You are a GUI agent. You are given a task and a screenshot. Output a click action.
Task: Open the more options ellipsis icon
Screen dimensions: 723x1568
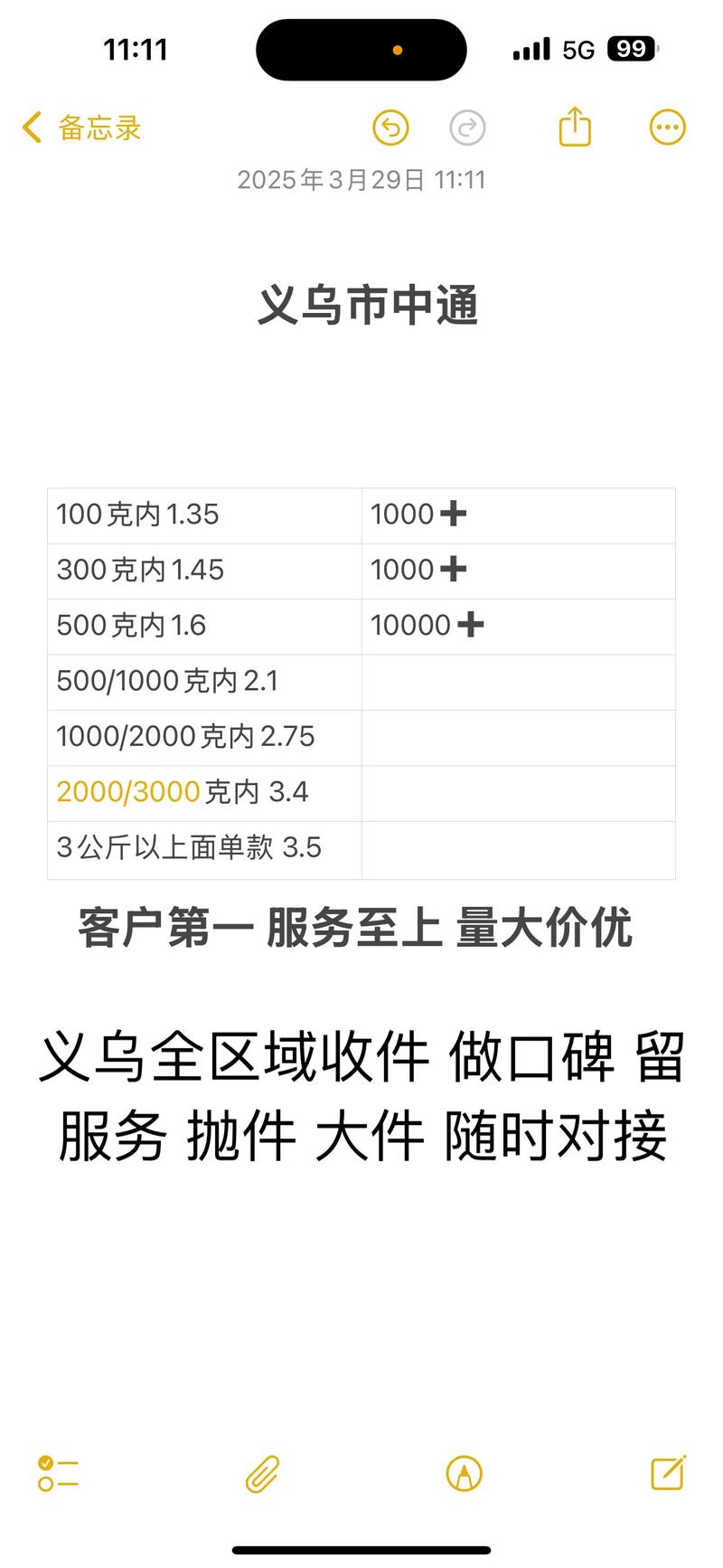point(667,127)
